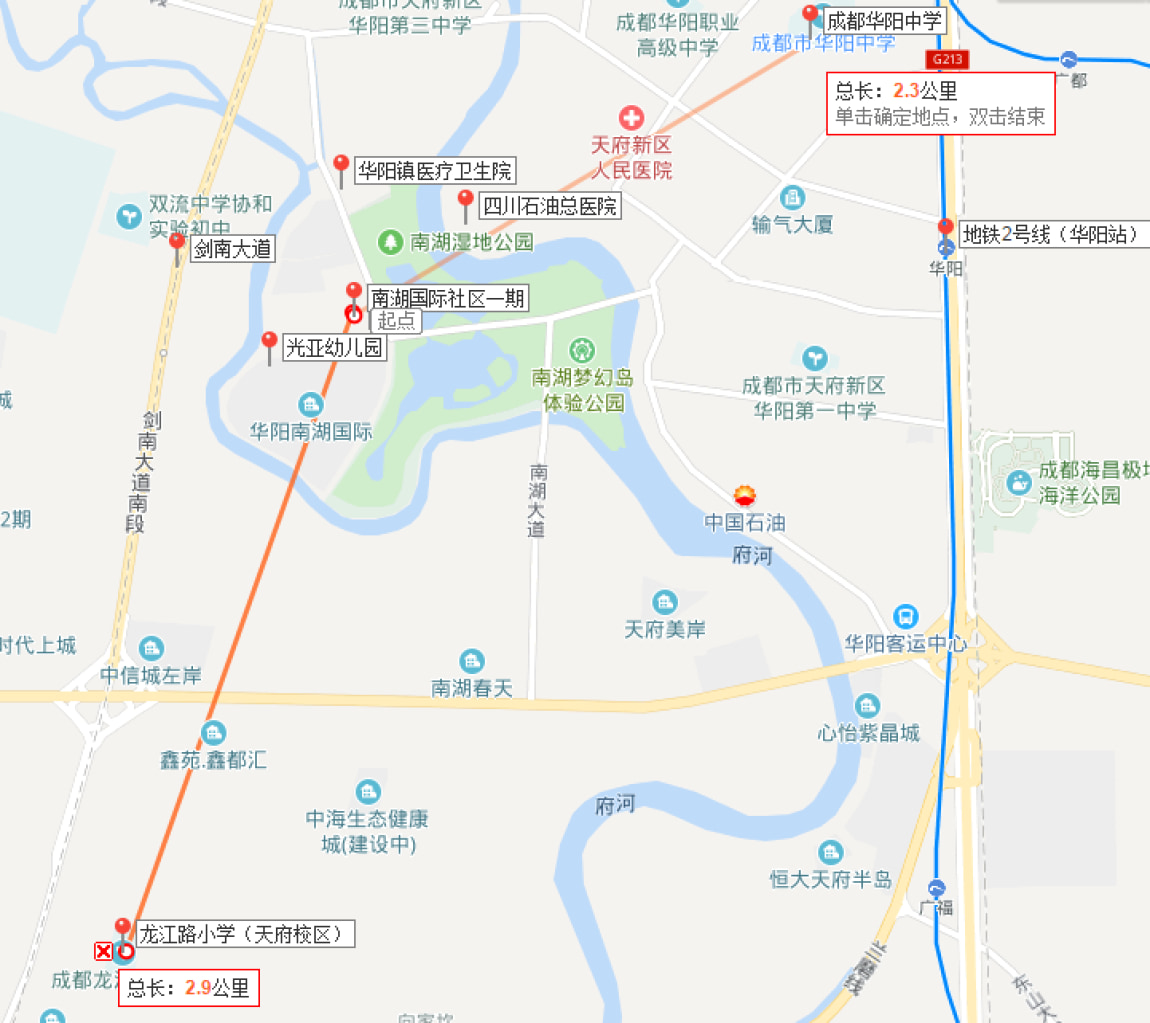Open the 光亚幼儿园 marker
Image resolution: width=1150 pixels, height=1023 pixels.
268,342
